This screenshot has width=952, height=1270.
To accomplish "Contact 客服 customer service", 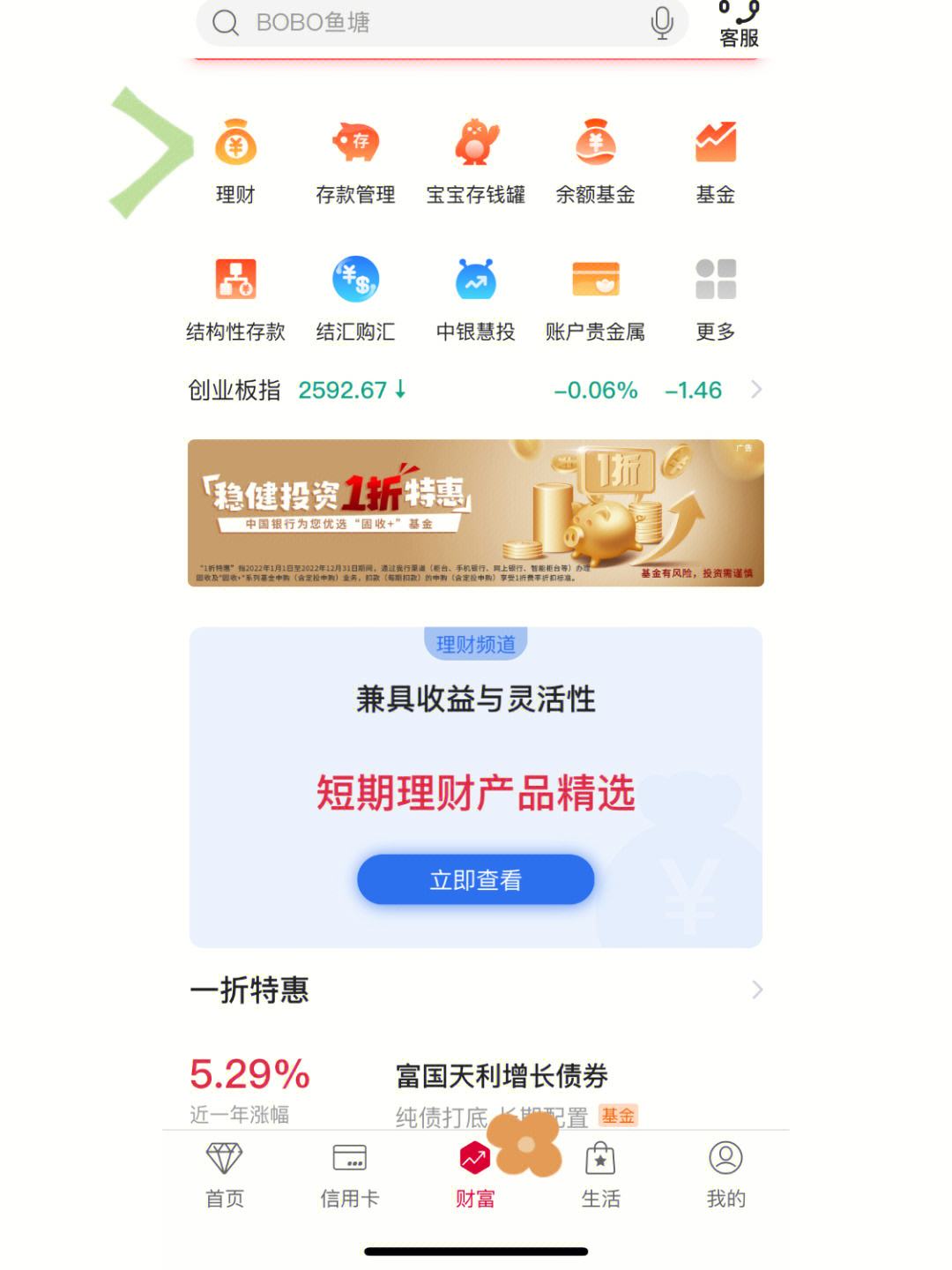I will (739, 21).
